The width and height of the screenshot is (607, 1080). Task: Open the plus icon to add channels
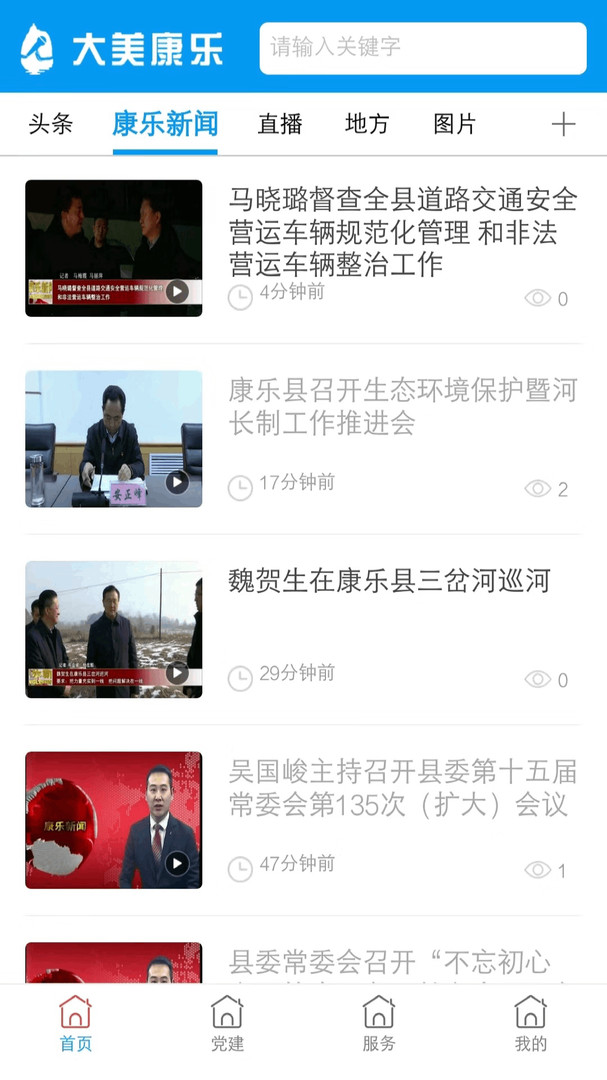(564, 124)
